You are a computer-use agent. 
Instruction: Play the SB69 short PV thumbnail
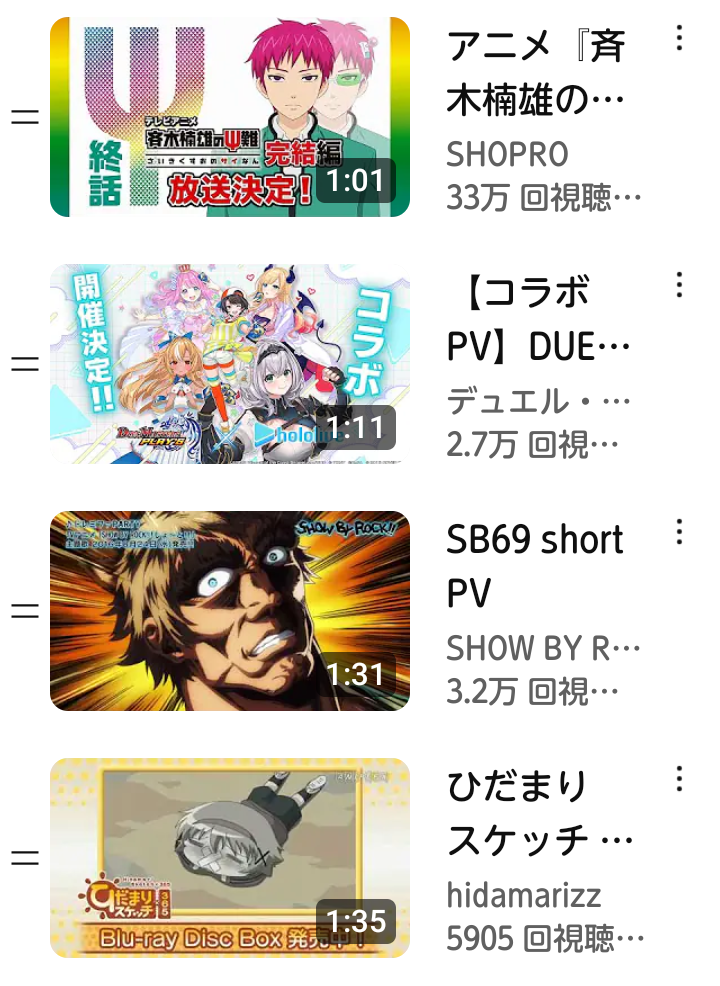pyautogui.click(x=229, y=611)
